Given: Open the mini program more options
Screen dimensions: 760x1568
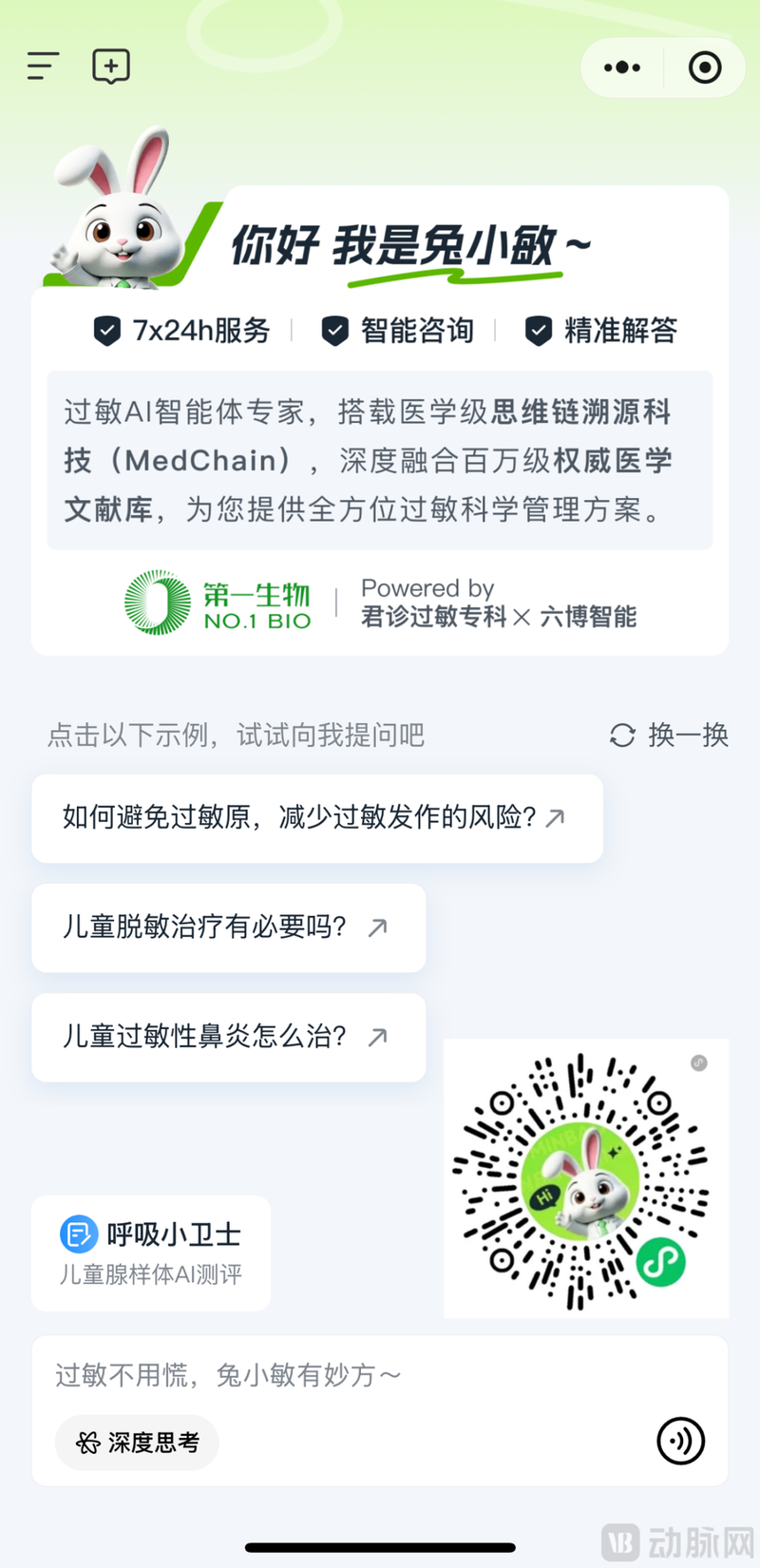Looking at the screenshot, I should click(622, 67).
